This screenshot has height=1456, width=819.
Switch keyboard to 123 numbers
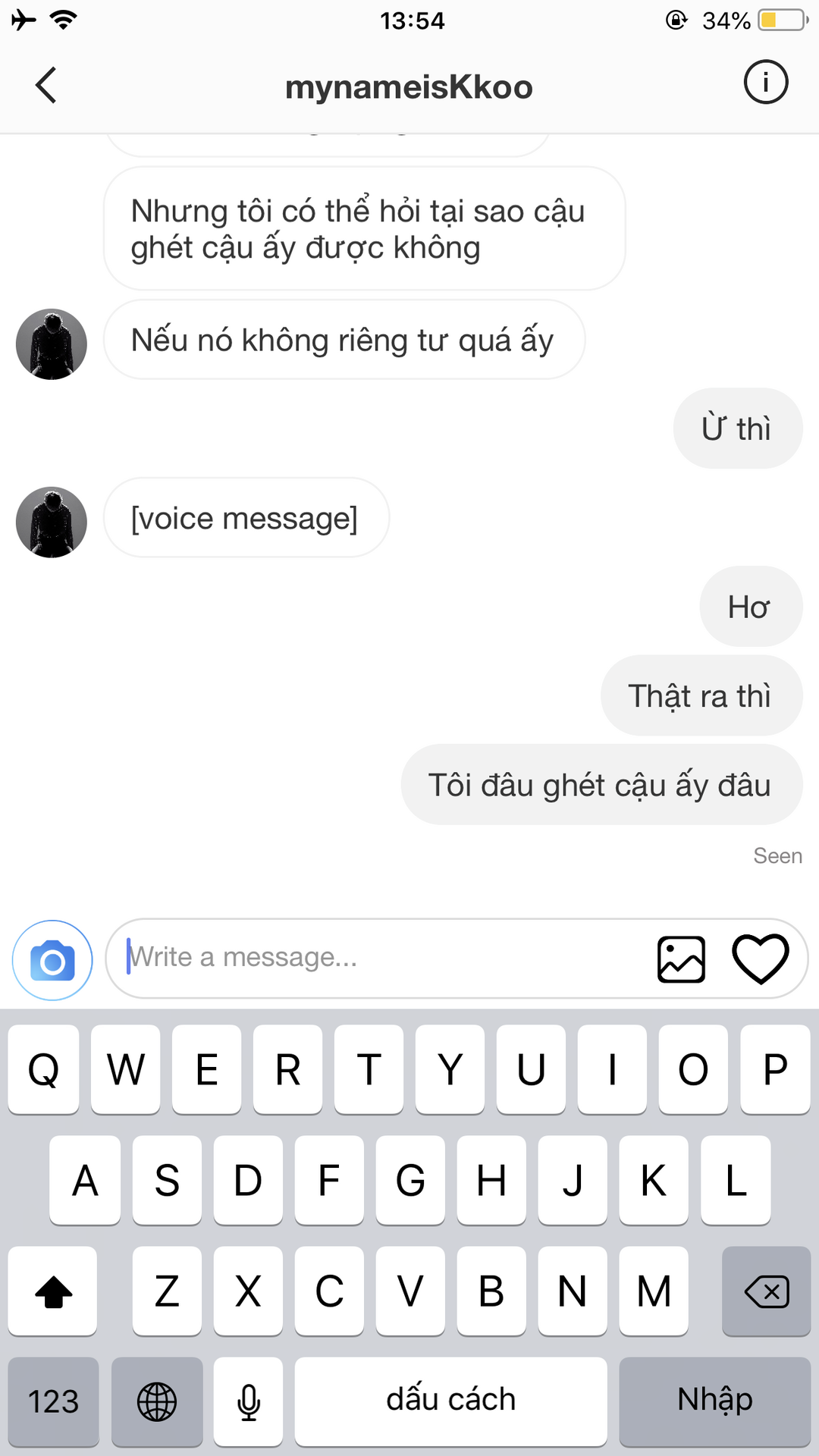[54, 1401]
